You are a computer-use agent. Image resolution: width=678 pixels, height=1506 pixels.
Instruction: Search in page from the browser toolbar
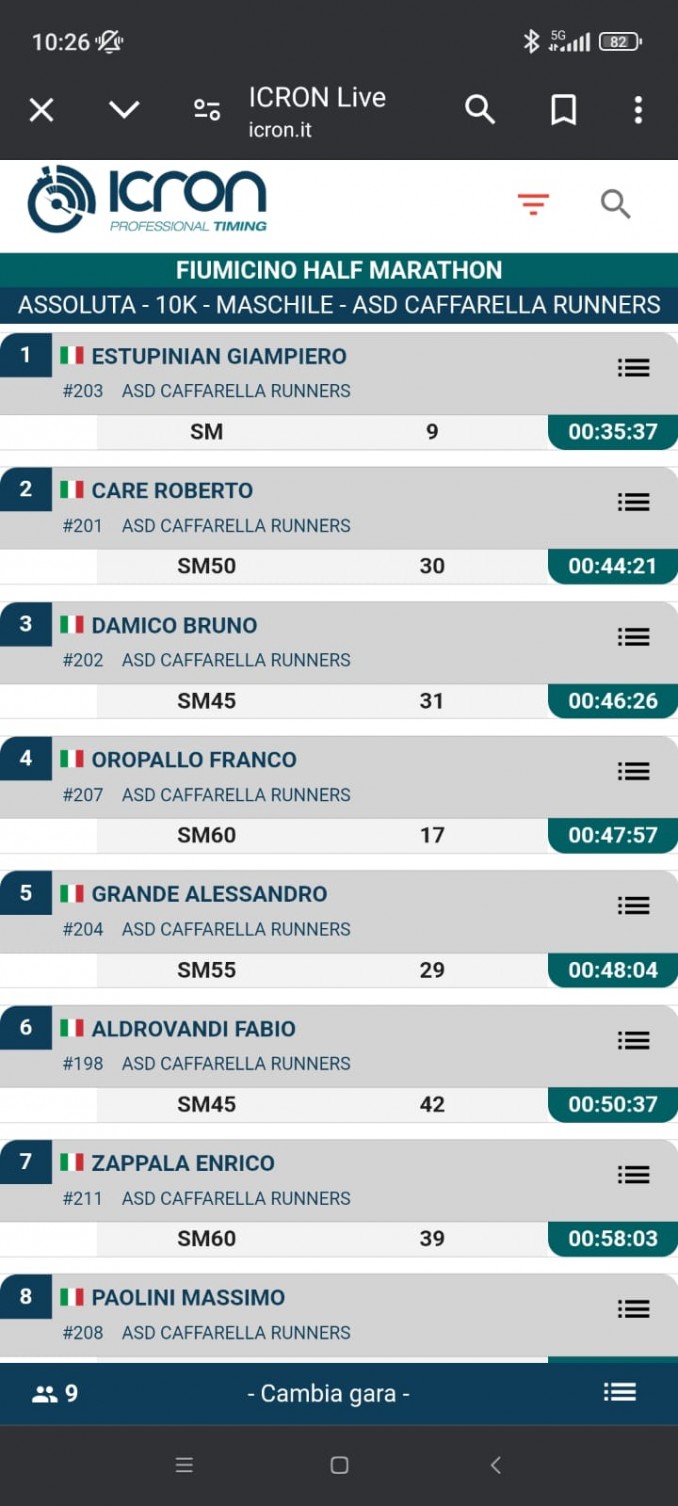480,110
